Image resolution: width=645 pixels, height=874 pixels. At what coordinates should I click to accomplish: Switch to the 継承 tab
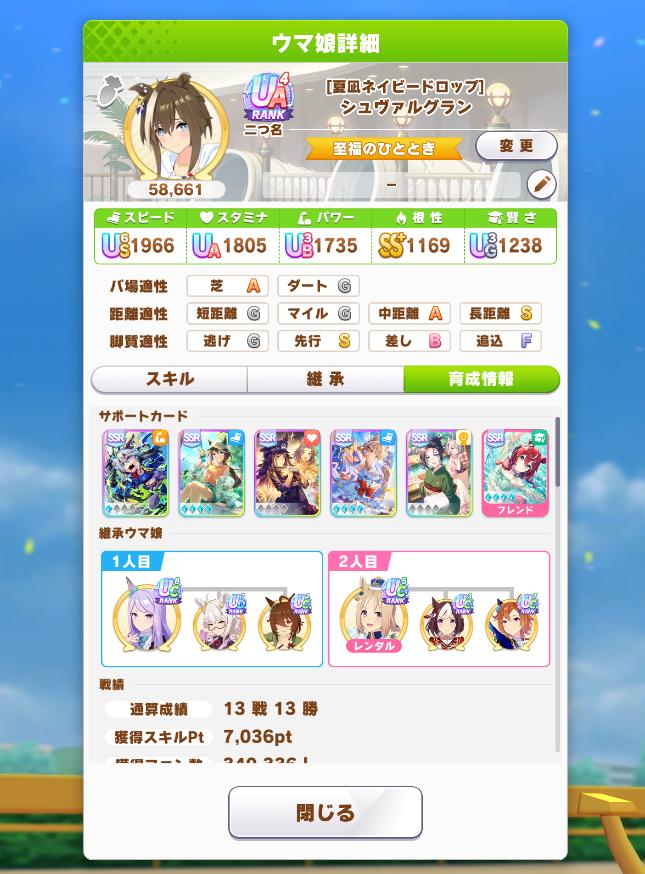pyautogui.click(x=326, y=379)
